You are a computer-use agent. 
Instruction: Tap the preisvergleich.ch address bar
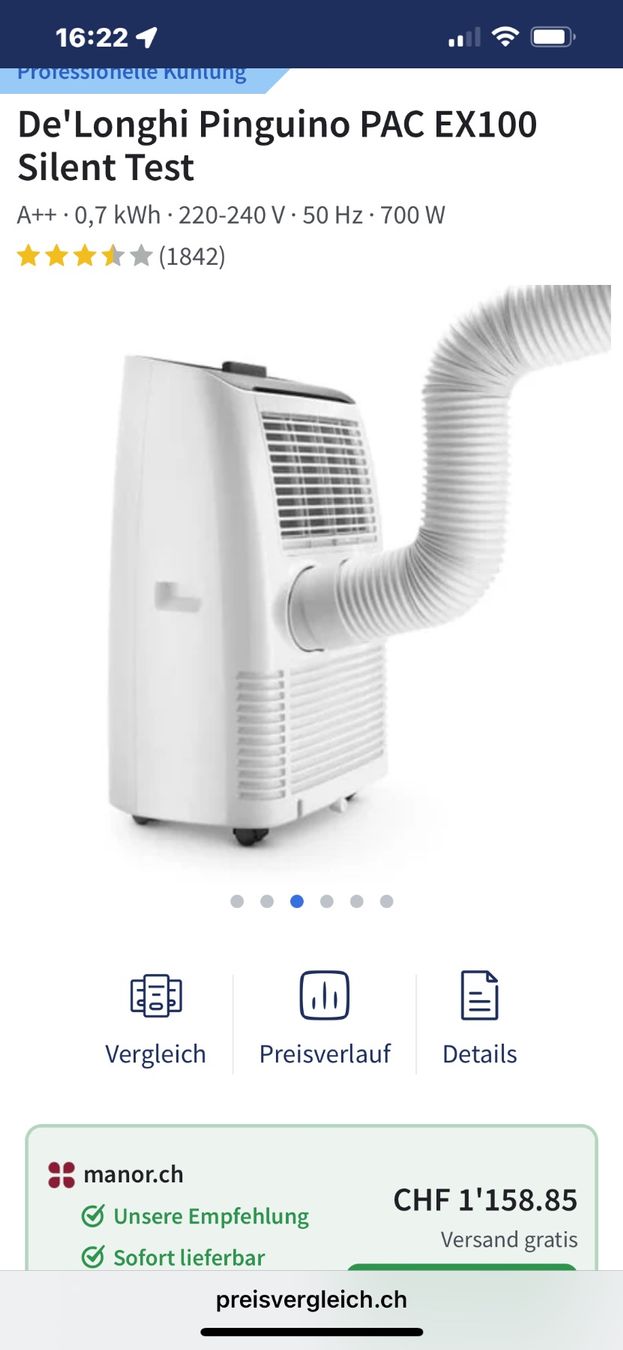pyautogui.click(x=311, y=1300)
